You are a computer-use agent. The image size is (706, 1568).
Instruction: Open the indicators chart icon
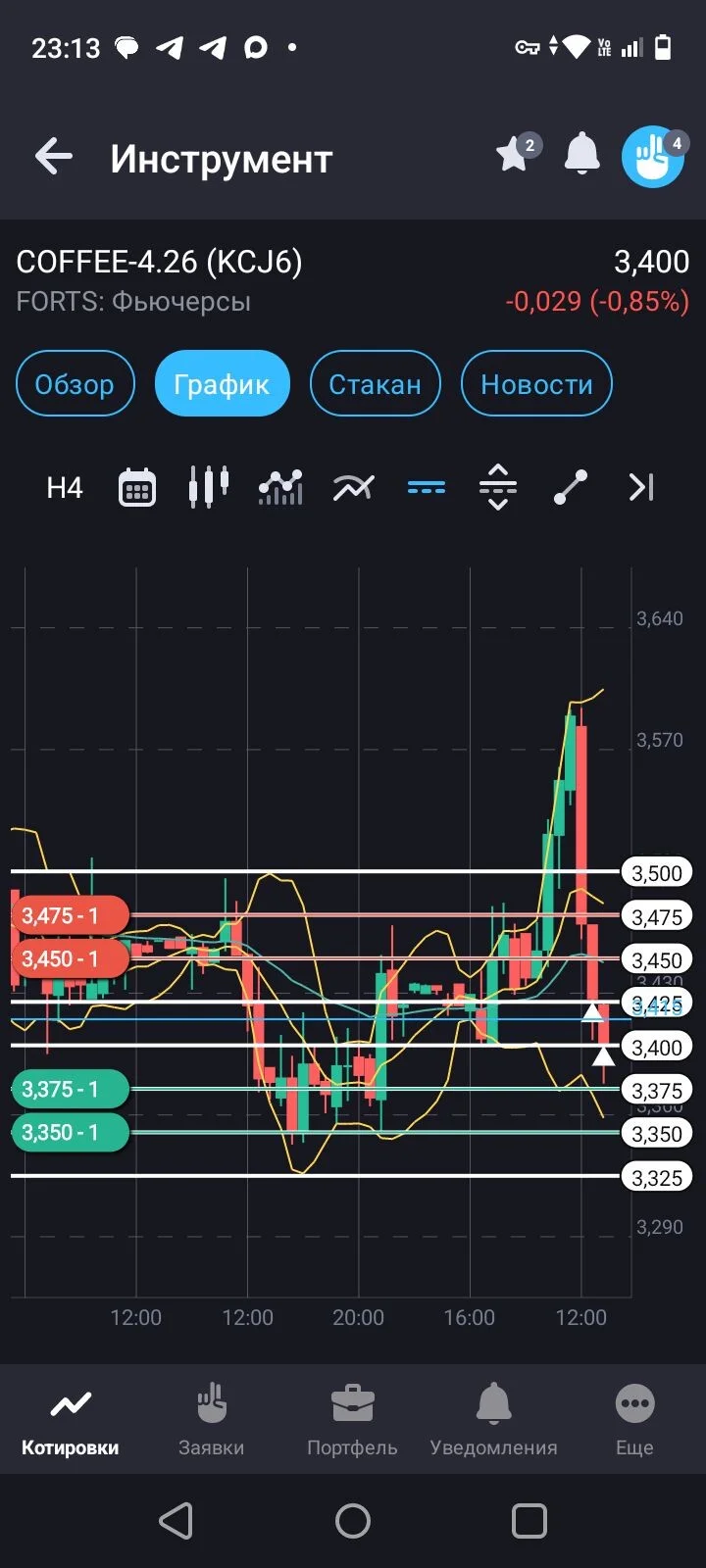pyautogui.click(x=280, y=487)
